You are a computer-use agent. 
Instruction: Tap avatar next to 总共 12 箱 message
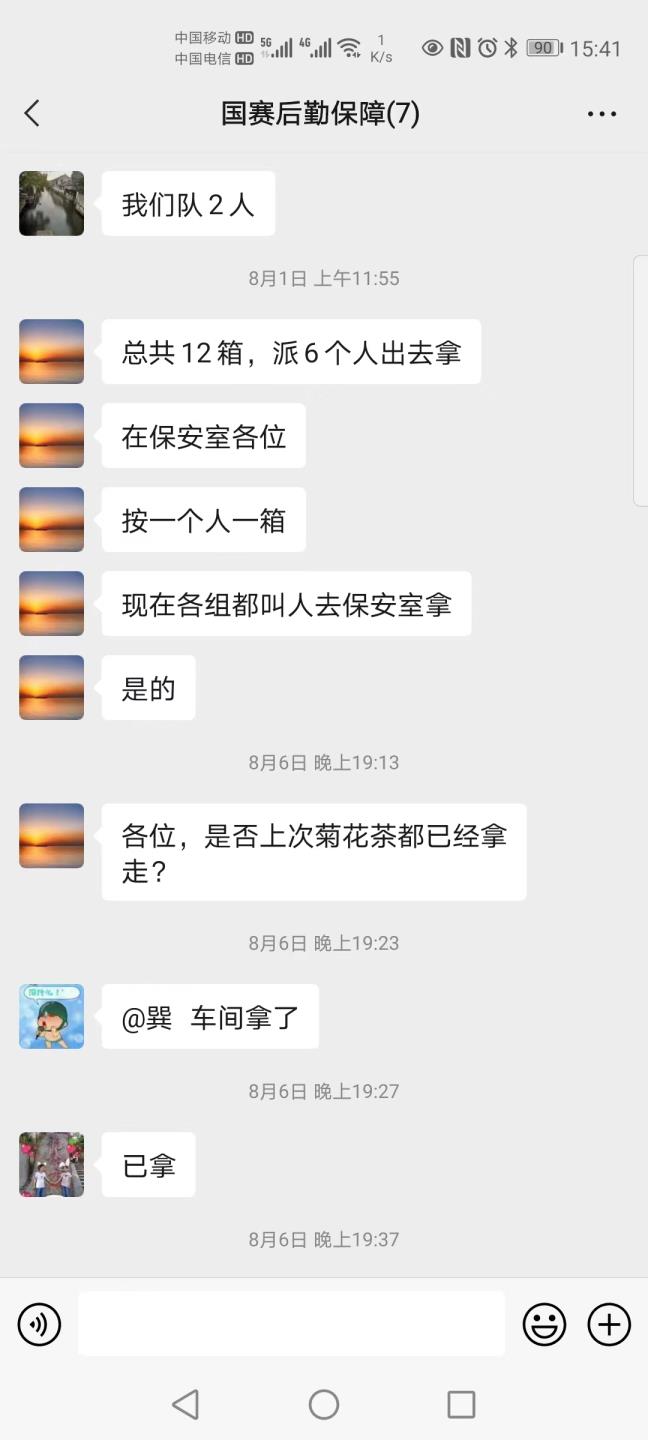coord(51,352)
